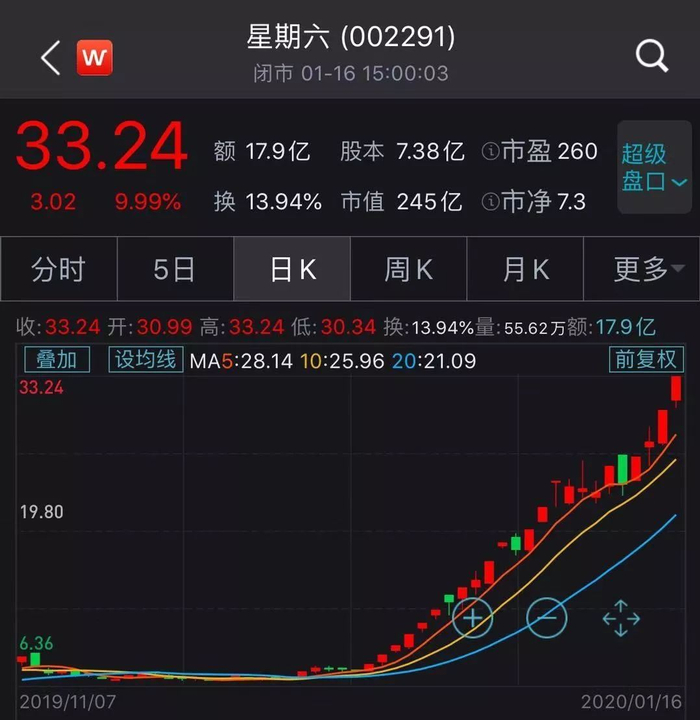Image resolution: width=700 pixels, height=720 pixels.
Task: Open 设均线 moving average settings
Action: pyautogui.click(x=146, y=359)
